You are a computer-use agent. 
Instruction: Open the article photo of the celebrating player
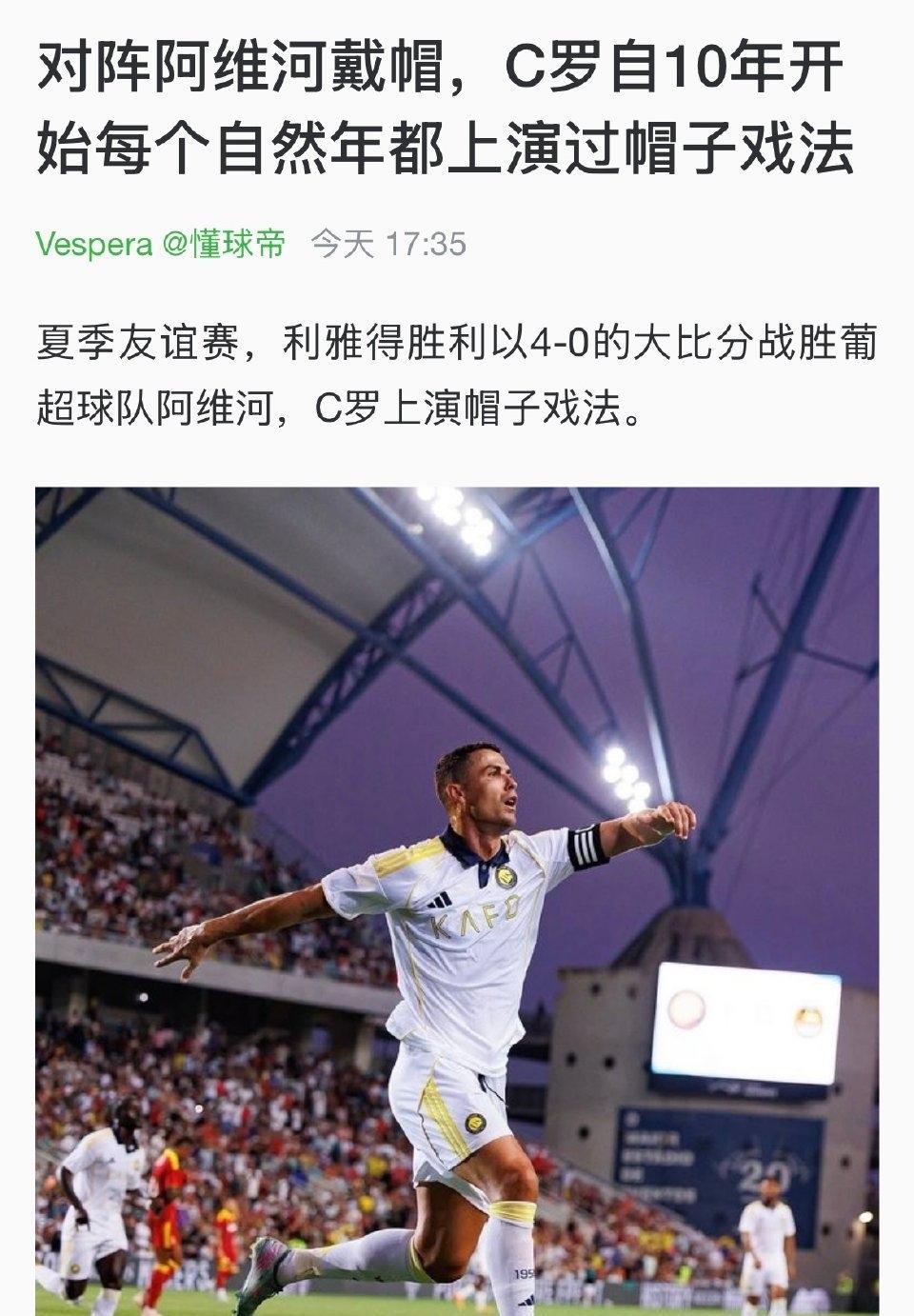click(x=457, y=902)
